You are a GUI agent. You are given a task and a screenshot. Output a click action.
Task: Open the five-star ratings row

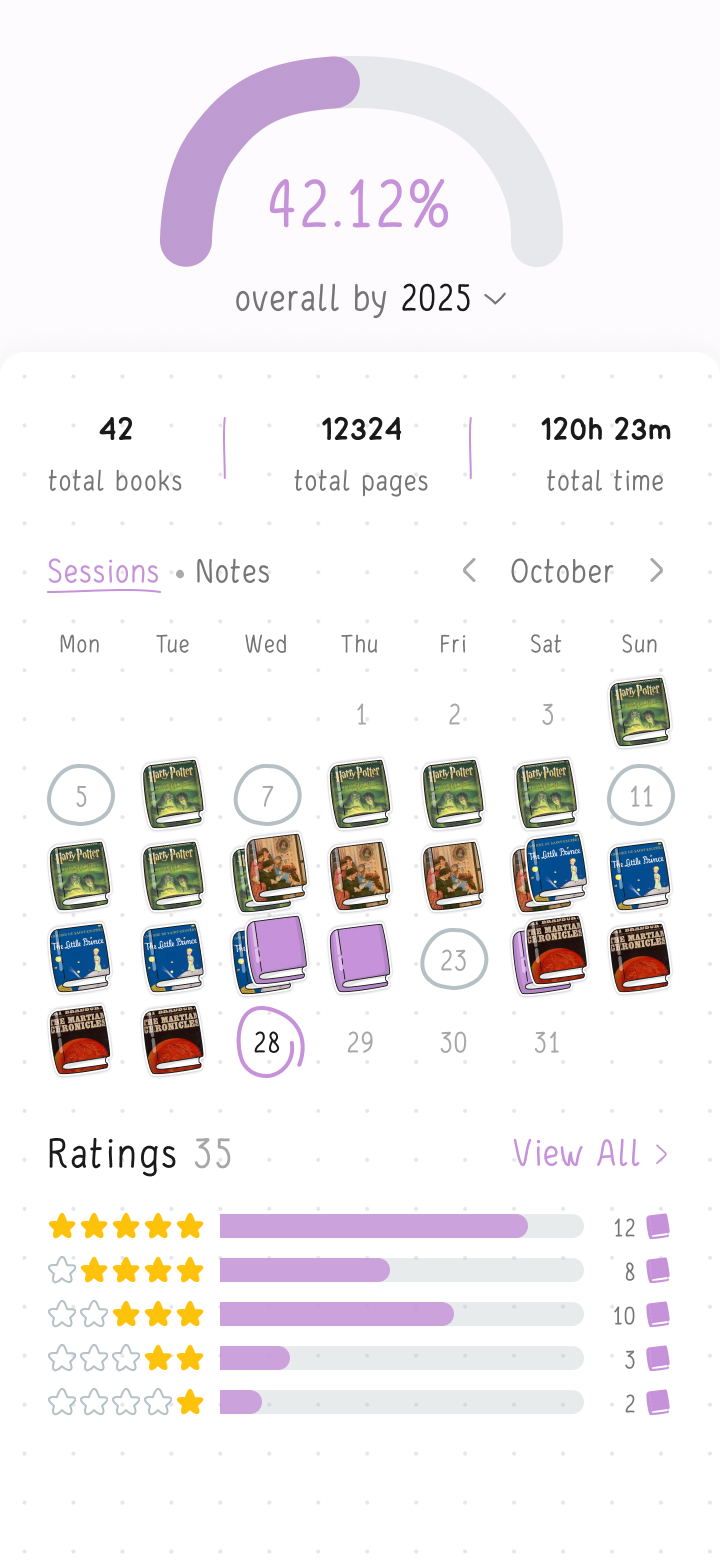click(x=400, y=1226)
